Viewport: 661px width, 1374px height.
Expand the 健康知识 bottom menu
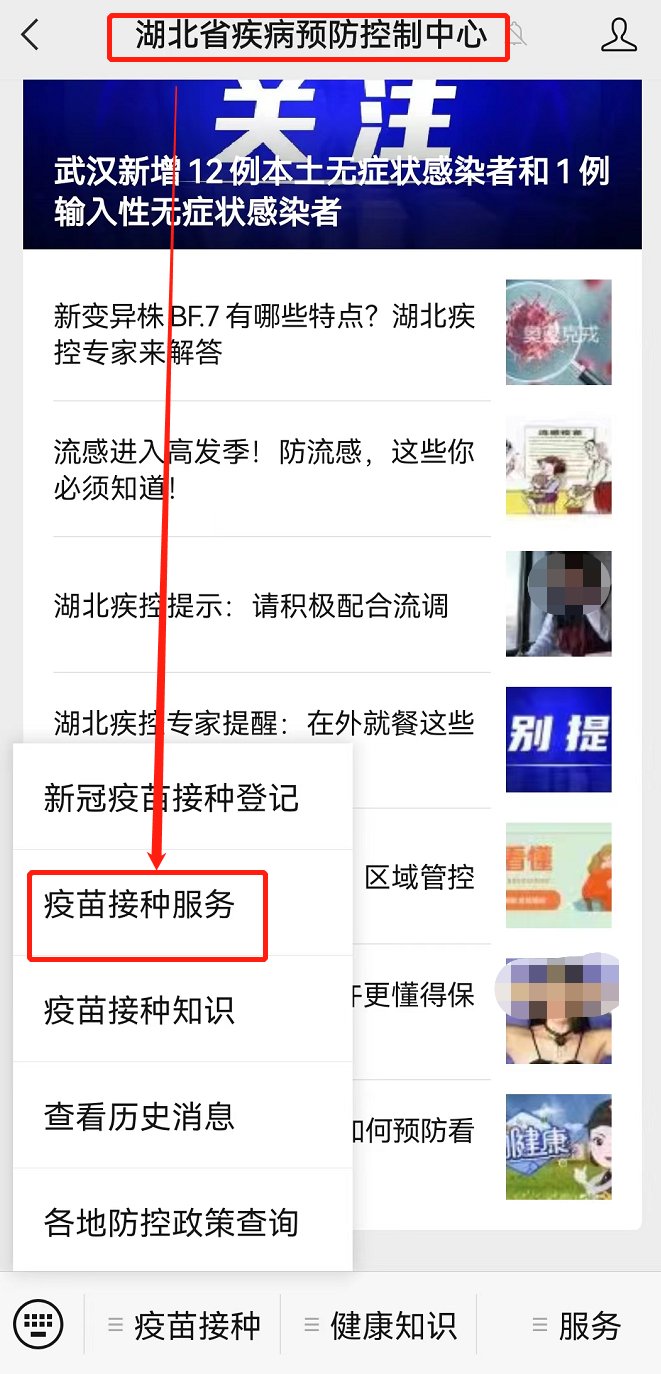pyautogui.click(x=380, y=1326)
